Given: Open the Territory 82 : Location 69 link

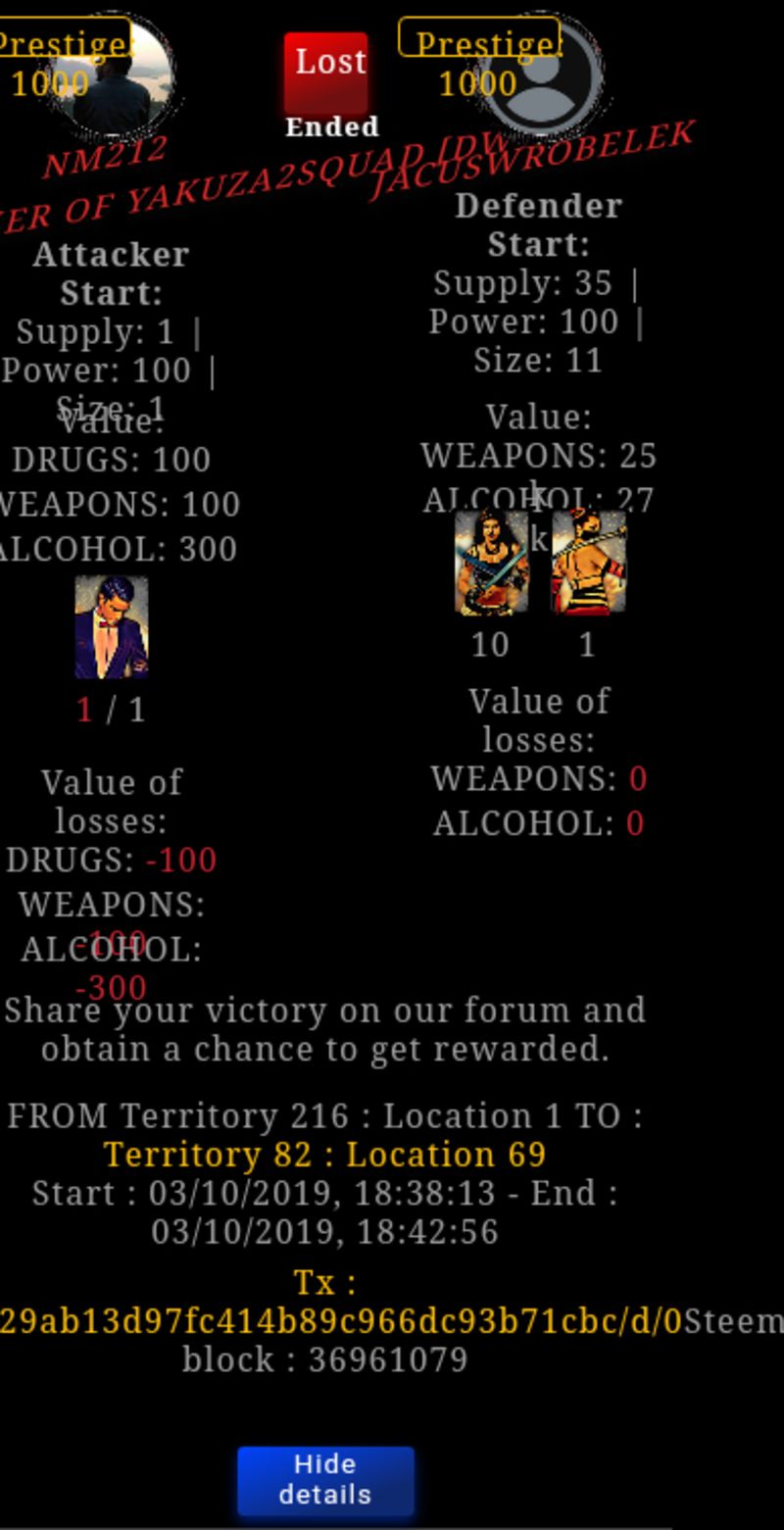Looking at the screenshot, I should [x=325, y=1155].
